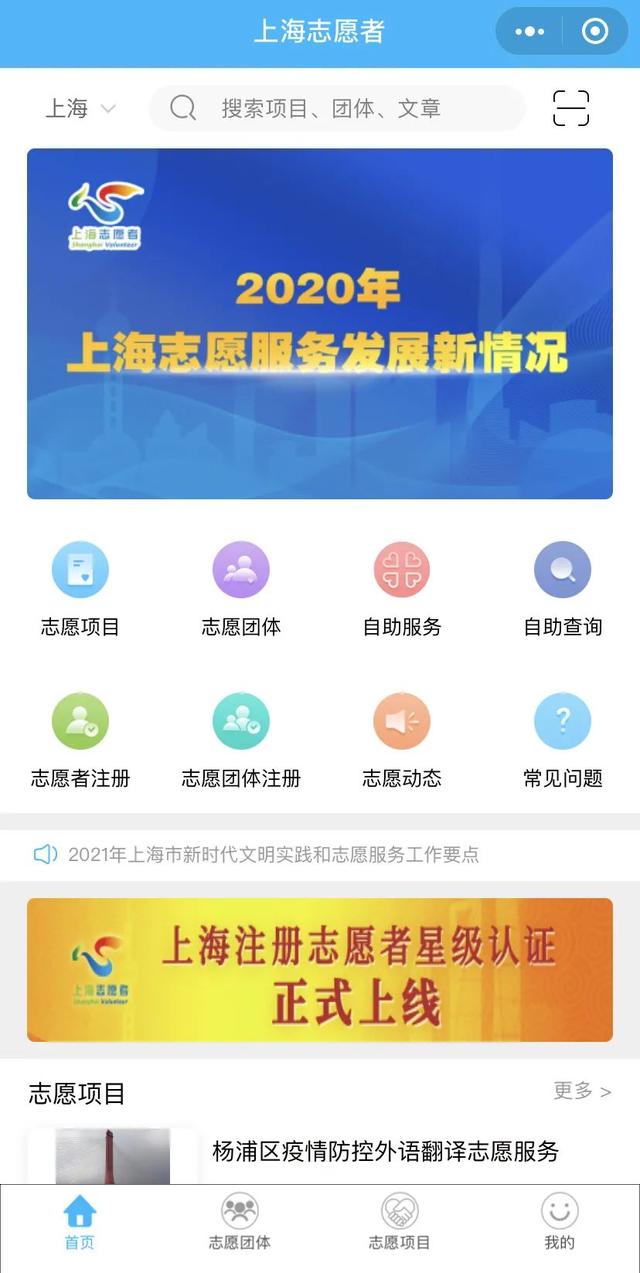640x1273 pixels.
Task: Go to 志愿团体注册
Action: (241, 739)
